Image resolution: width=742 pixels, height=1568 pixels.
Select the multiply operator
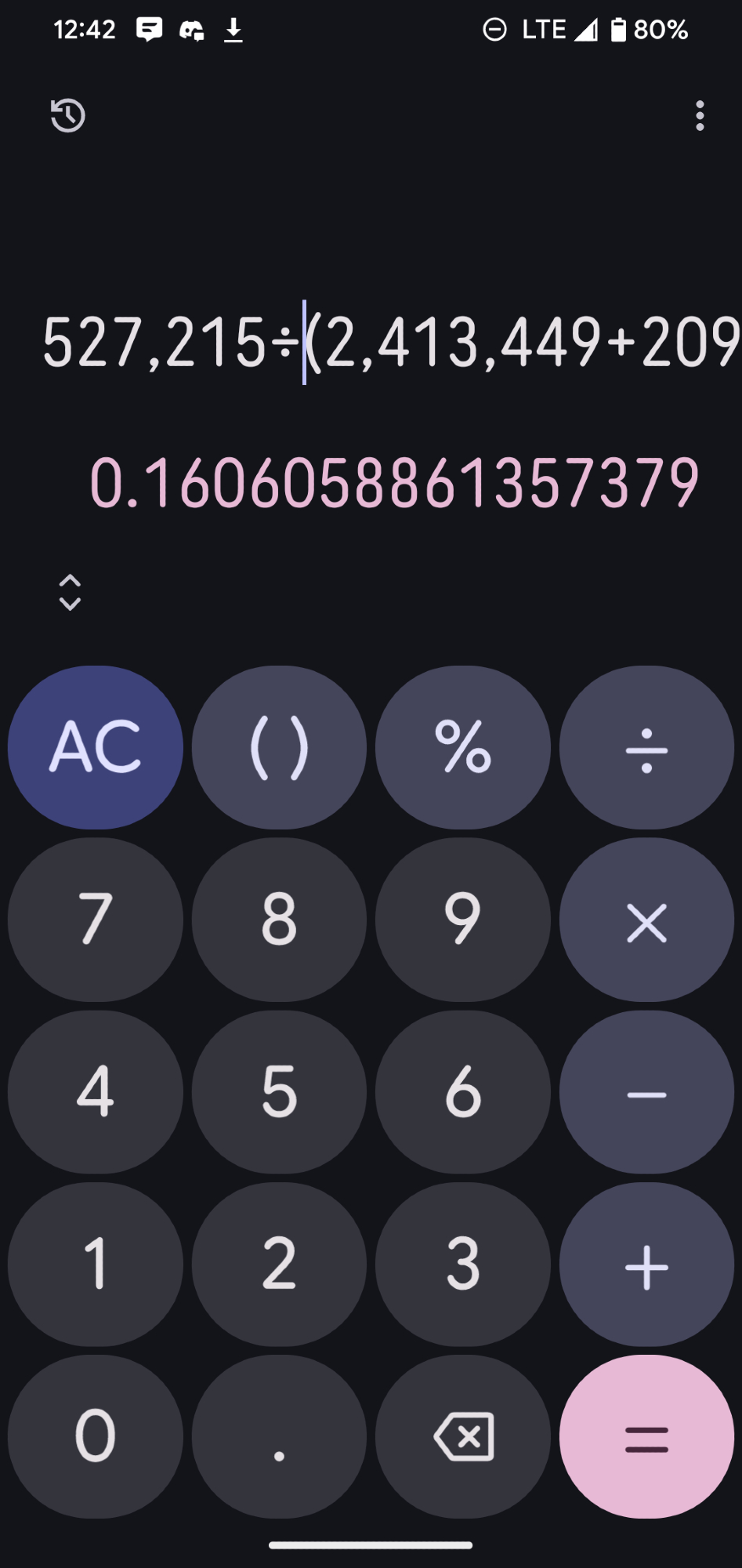[646, 920]
